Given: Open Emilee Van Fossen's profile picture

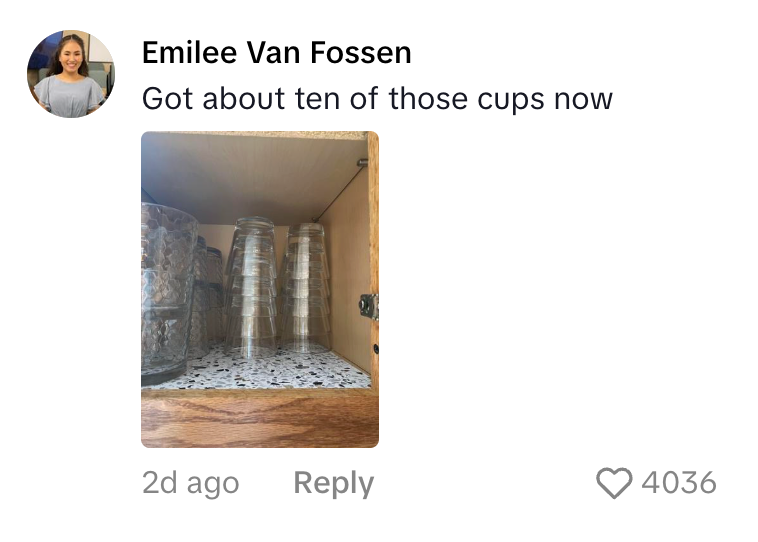Looking at the screenshot, I should point(69,74).
